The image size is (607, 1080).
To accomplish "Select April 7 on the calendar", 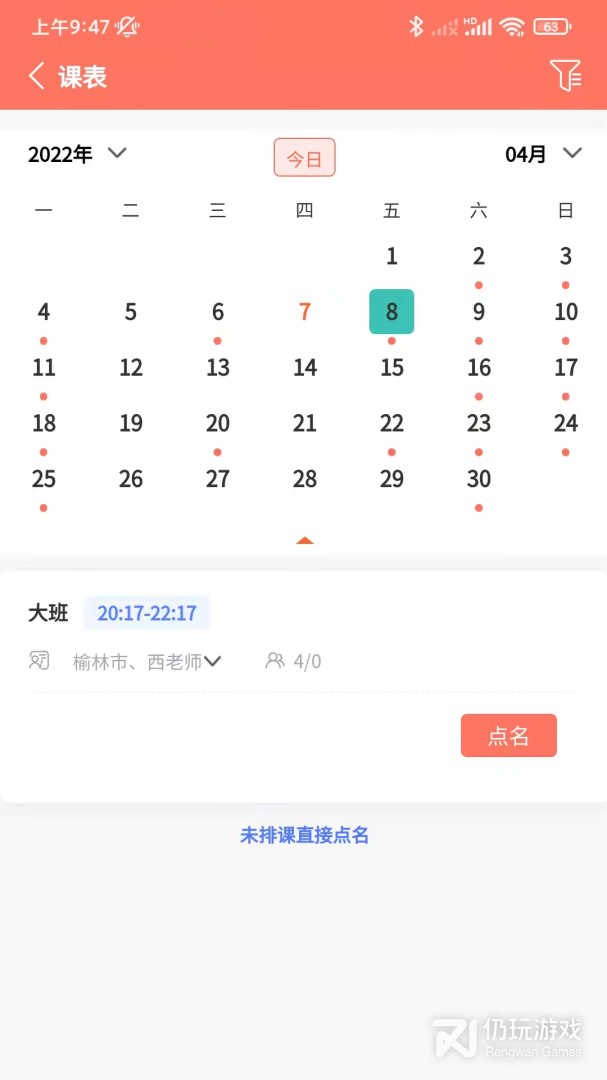I will (305, 312).
